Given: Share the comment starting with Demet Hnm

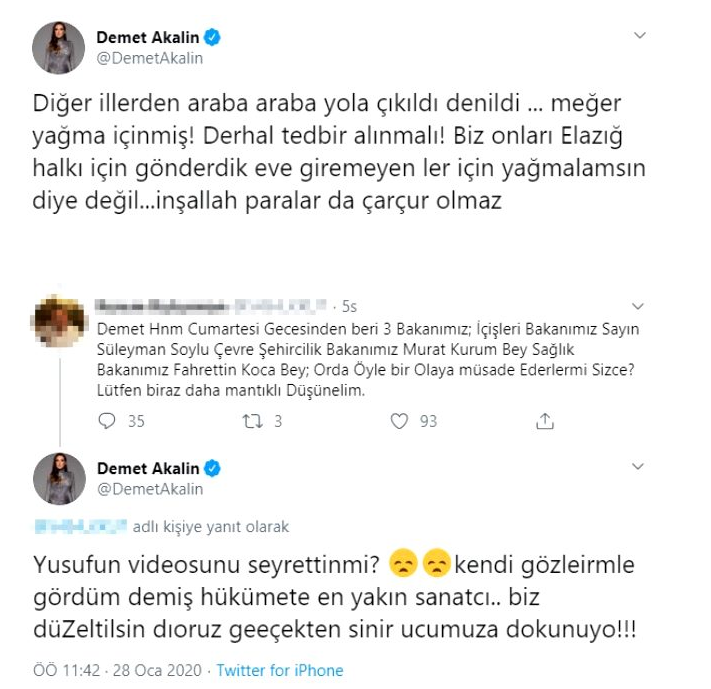Looking at the screenshot, I should click(x=544, y=421).
